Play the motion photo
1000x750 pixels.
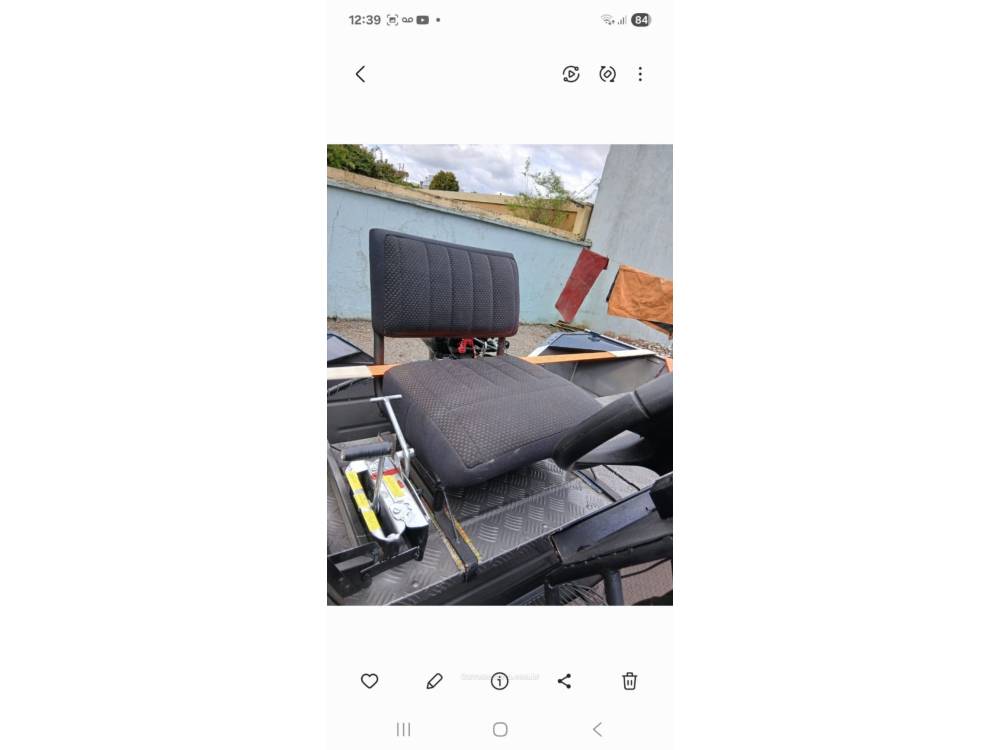(571, 74)
